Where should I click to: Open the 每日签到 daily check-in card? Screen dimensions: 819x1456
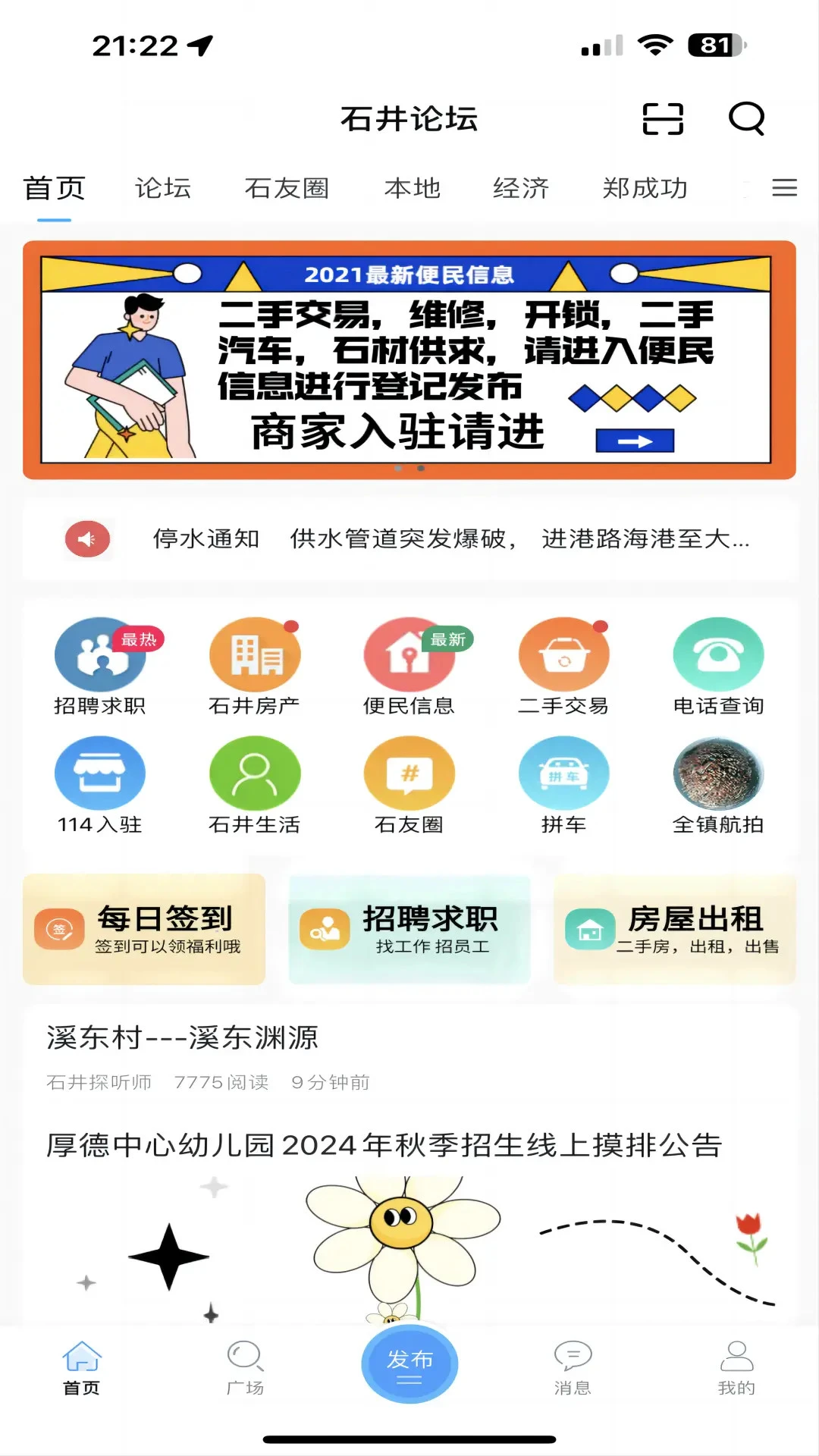click(x=144, y=929)
